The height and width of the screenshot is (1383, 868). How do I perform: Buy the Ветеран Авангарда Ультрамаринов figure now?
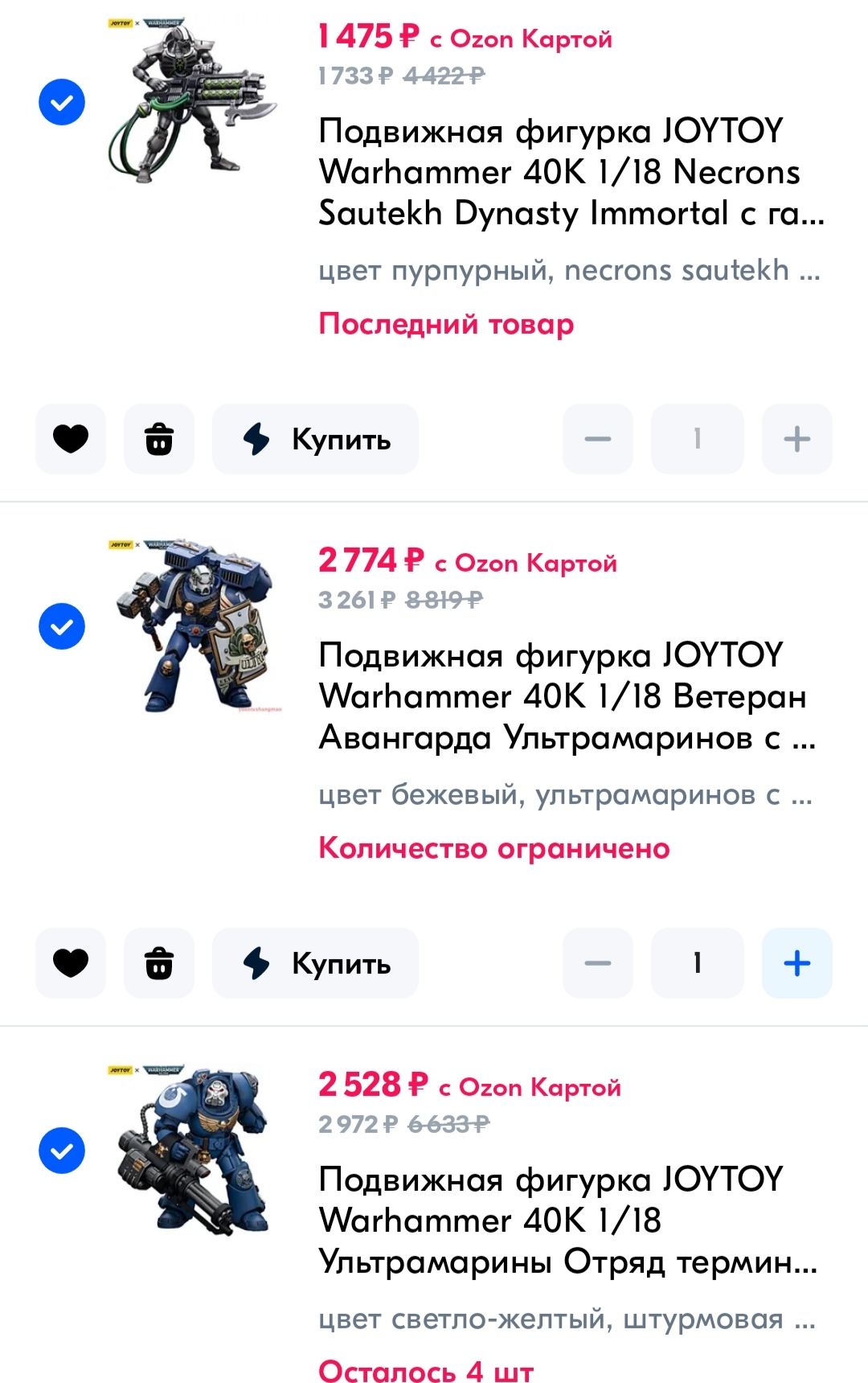(x=315, y=963)
